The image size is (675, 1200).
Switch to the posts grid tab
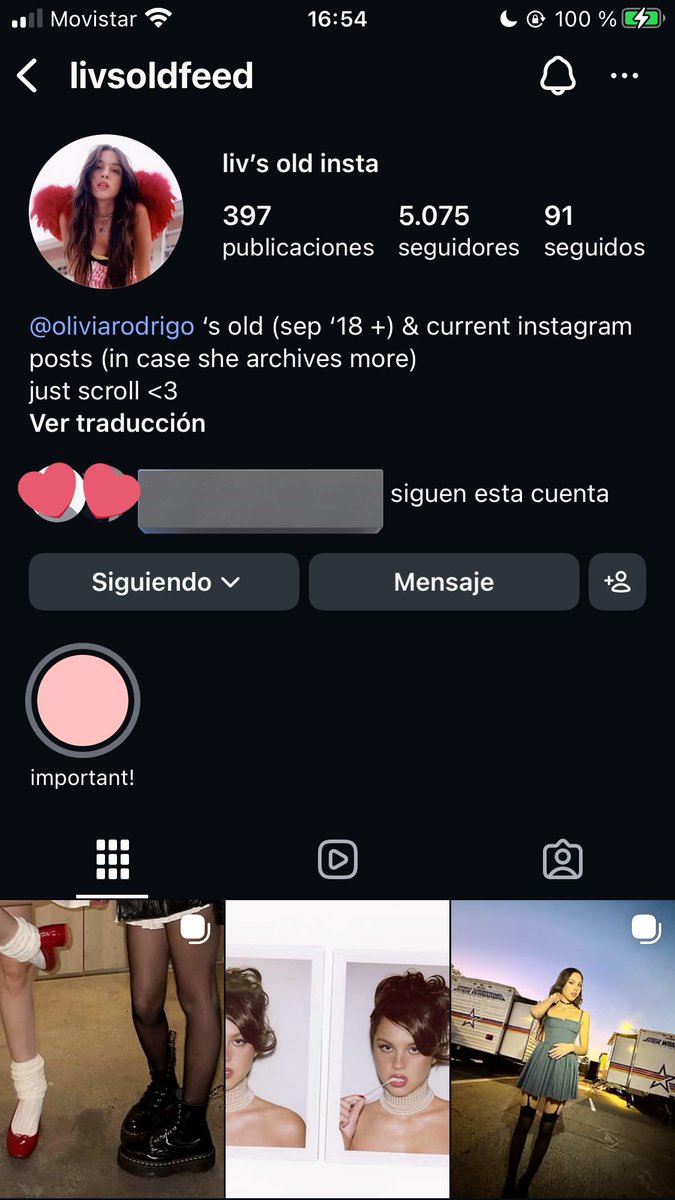pyautogui.click(x=112, y=859)
